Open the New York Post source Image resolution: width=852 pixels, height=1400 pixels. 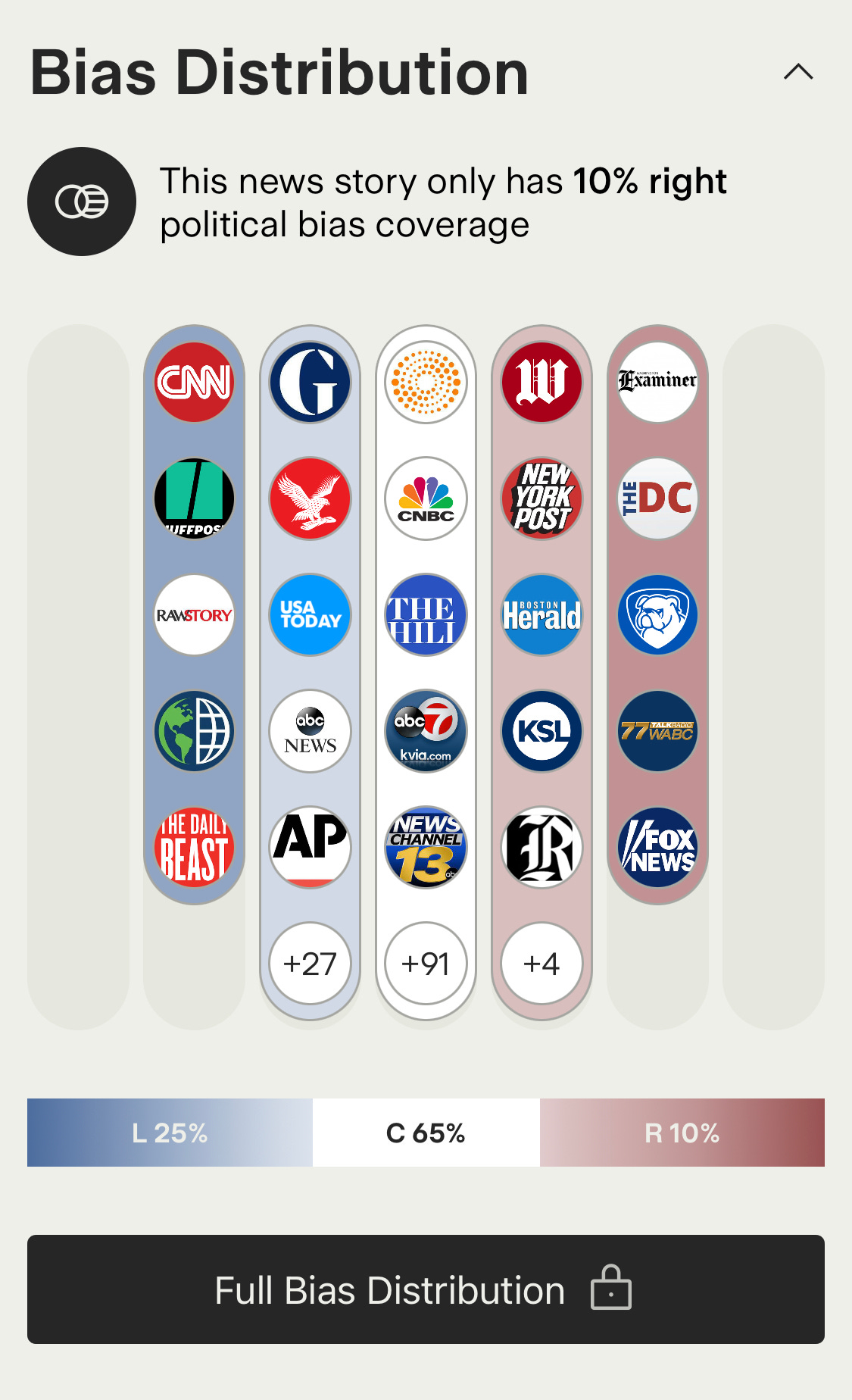(x=541, y=498)
